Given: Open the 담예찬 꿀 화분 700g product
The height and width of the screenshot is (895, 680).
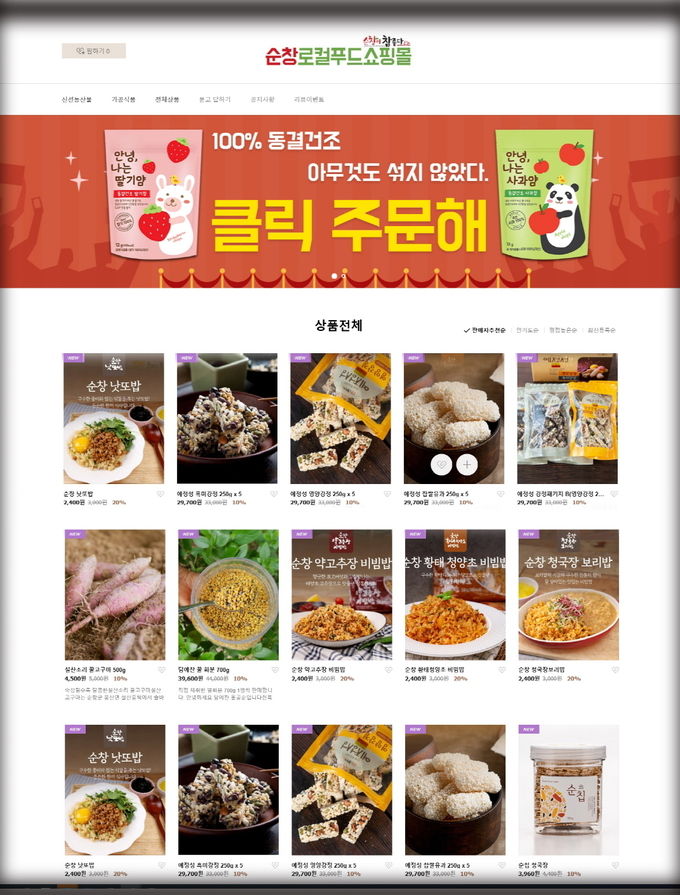Looking at the screenshot, I should pyautogui.click(x=227, y=594).
